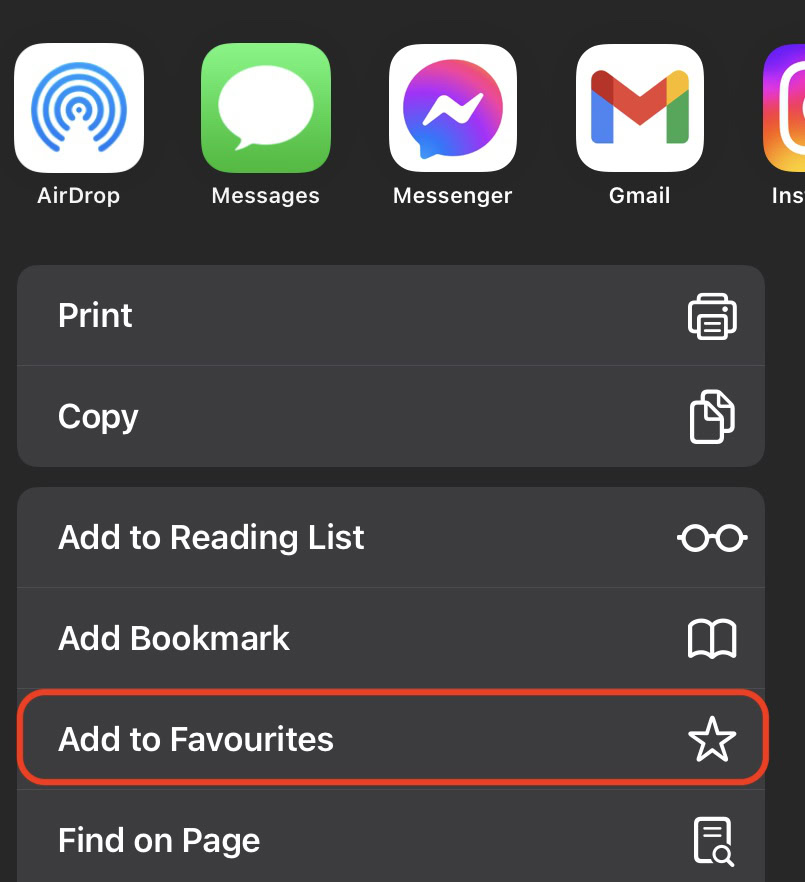
Task: Send via Messenger
Action: [x=452, y=108]
